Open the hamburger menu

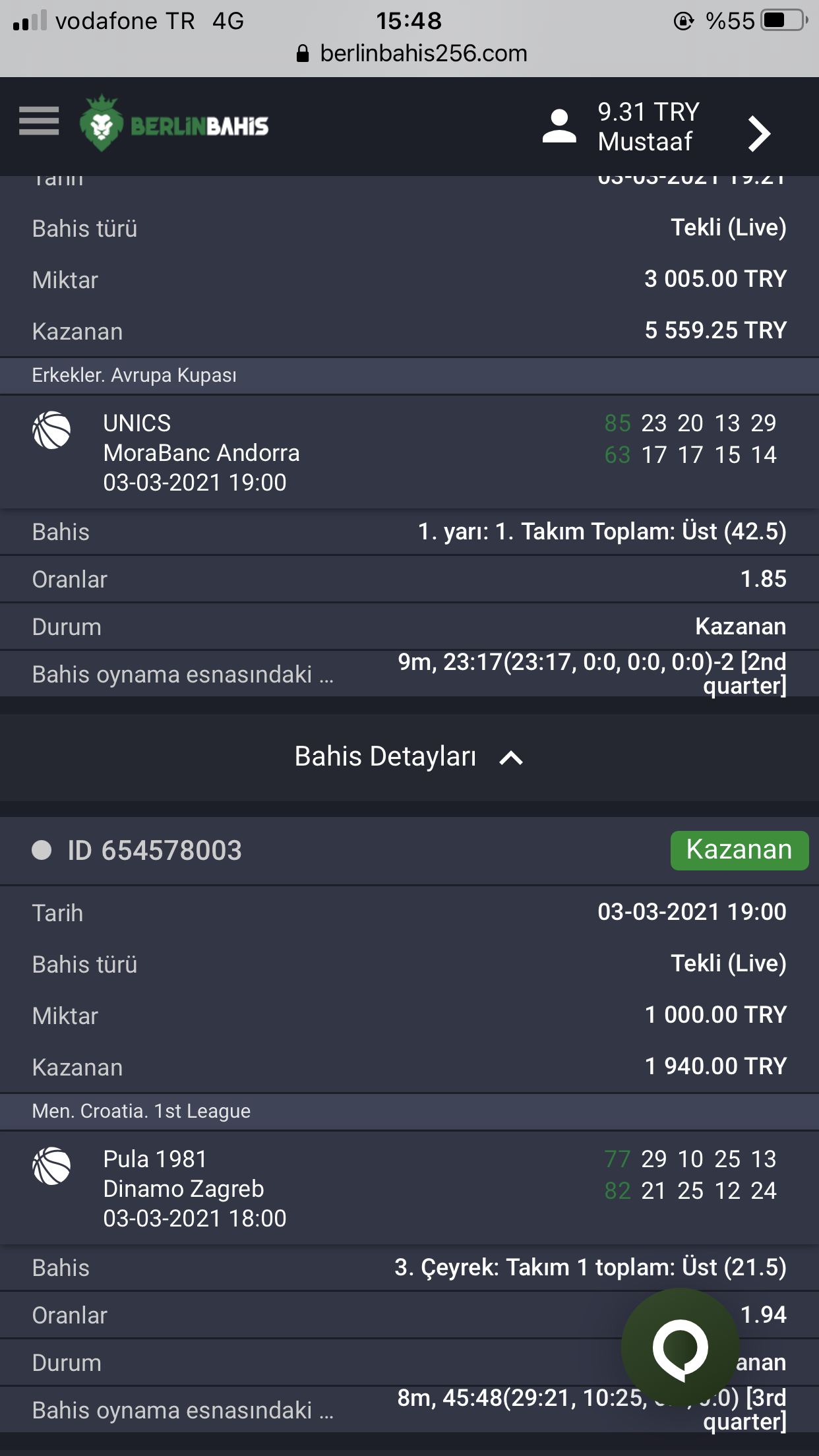39,121
